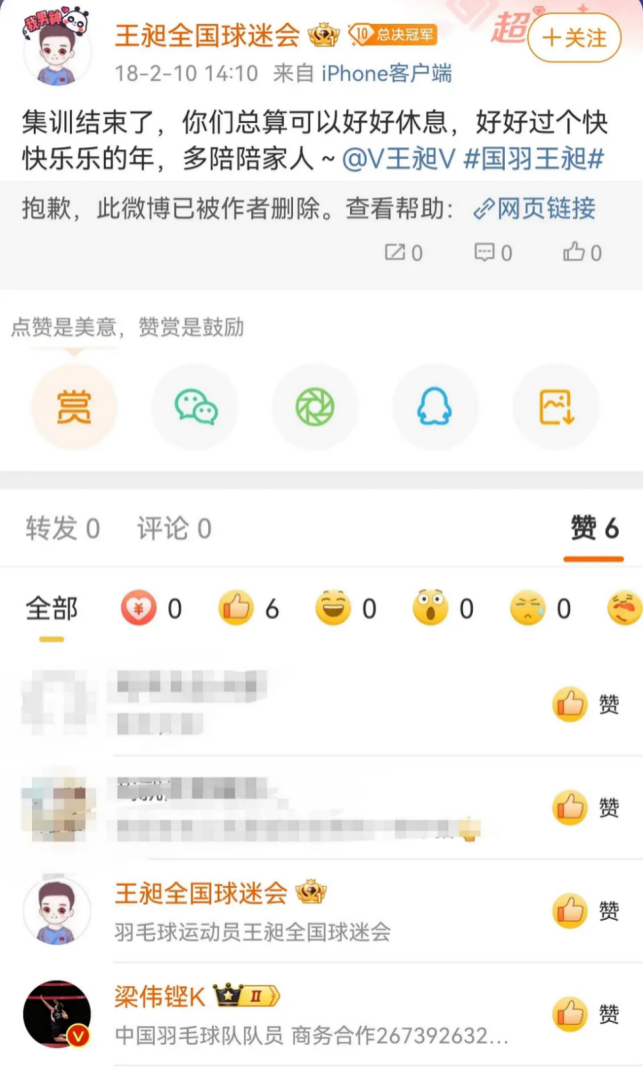Switch to the 转发 tab
644x1071 pixels.
(62, 529)
